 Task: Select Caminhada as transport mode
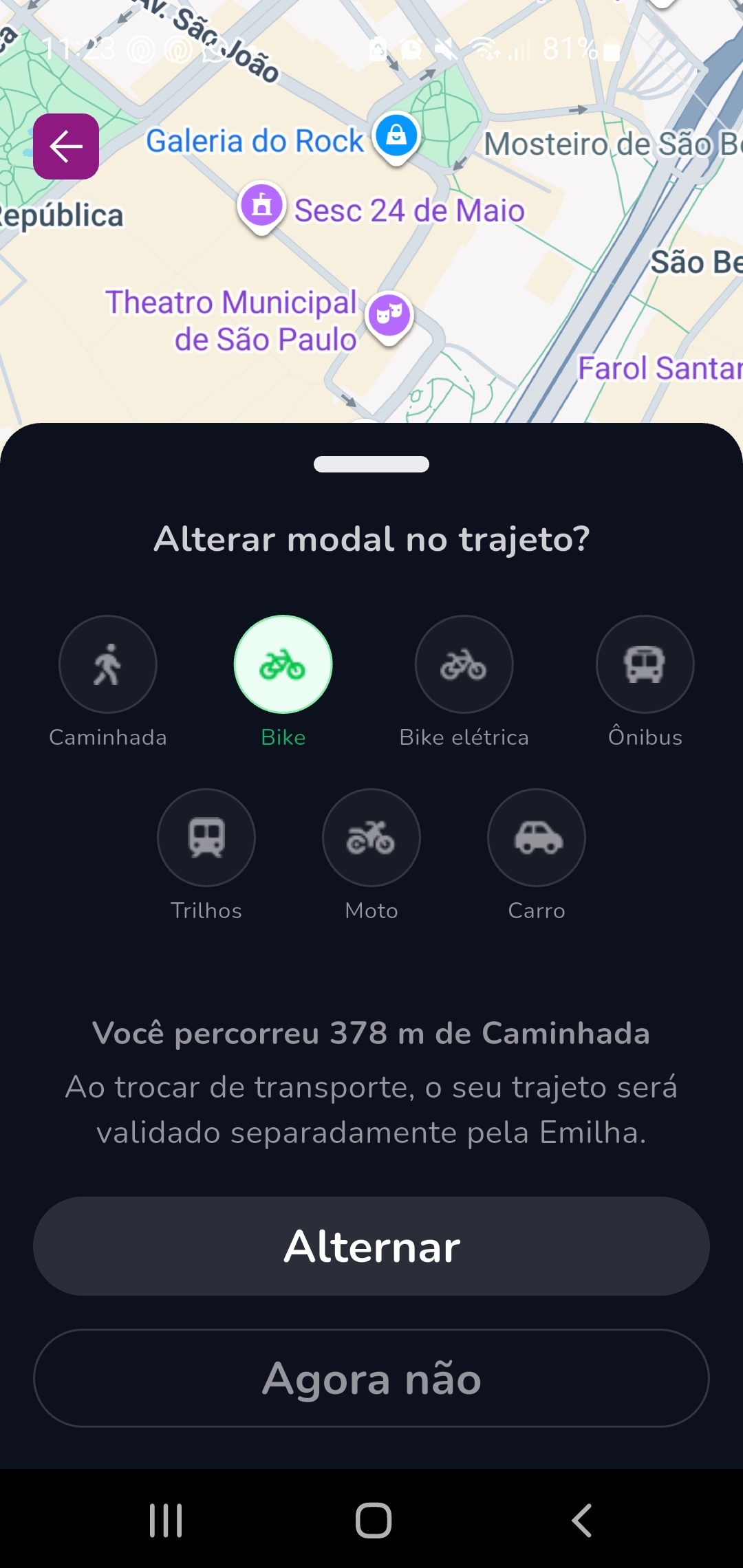108,664
